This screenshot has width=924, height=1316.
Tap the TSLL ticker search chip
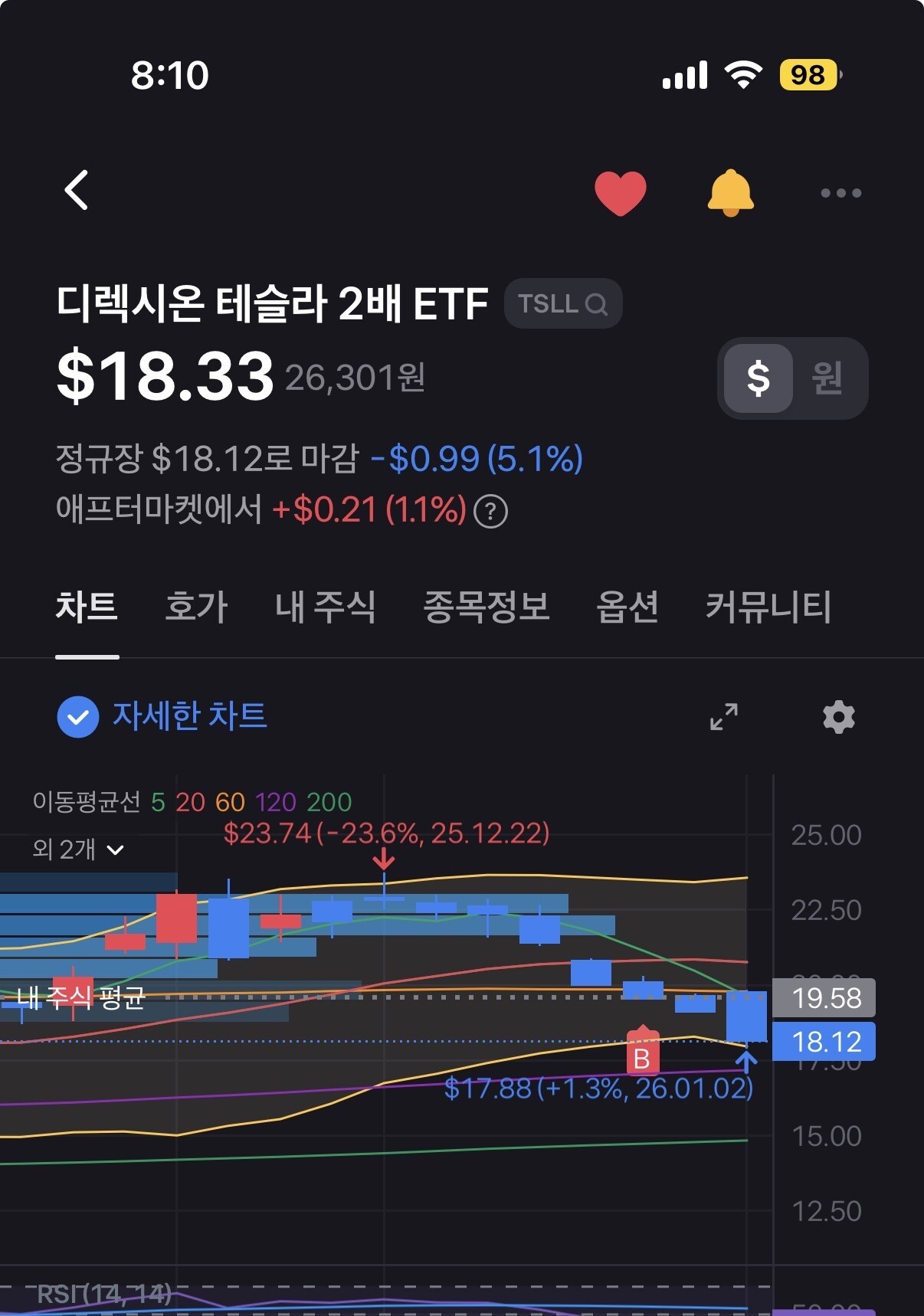pyautogui.click(x=562, y=304)
